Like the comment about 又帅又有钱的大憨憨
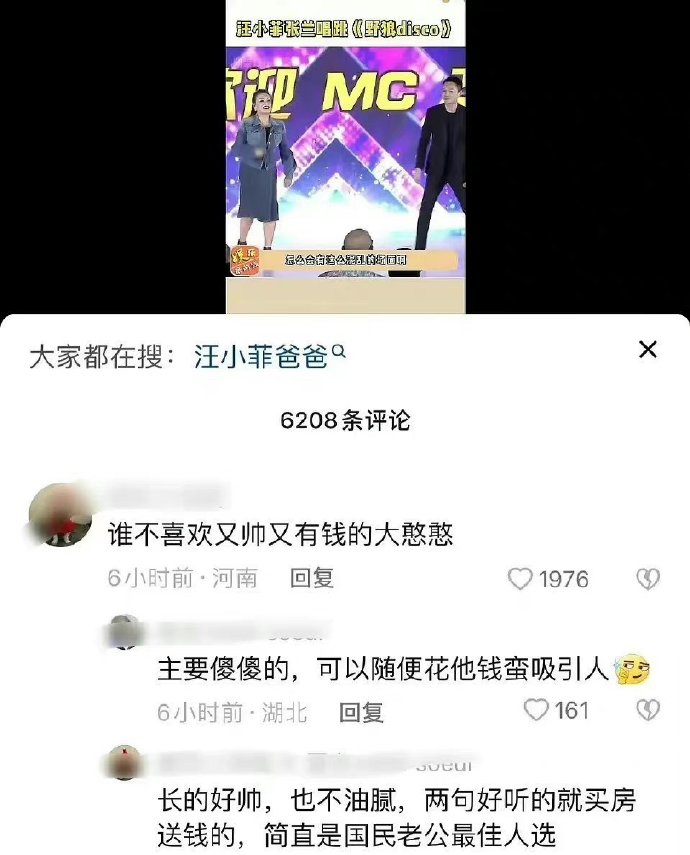The height and width of the screenshot is (855, 690). 521,579
